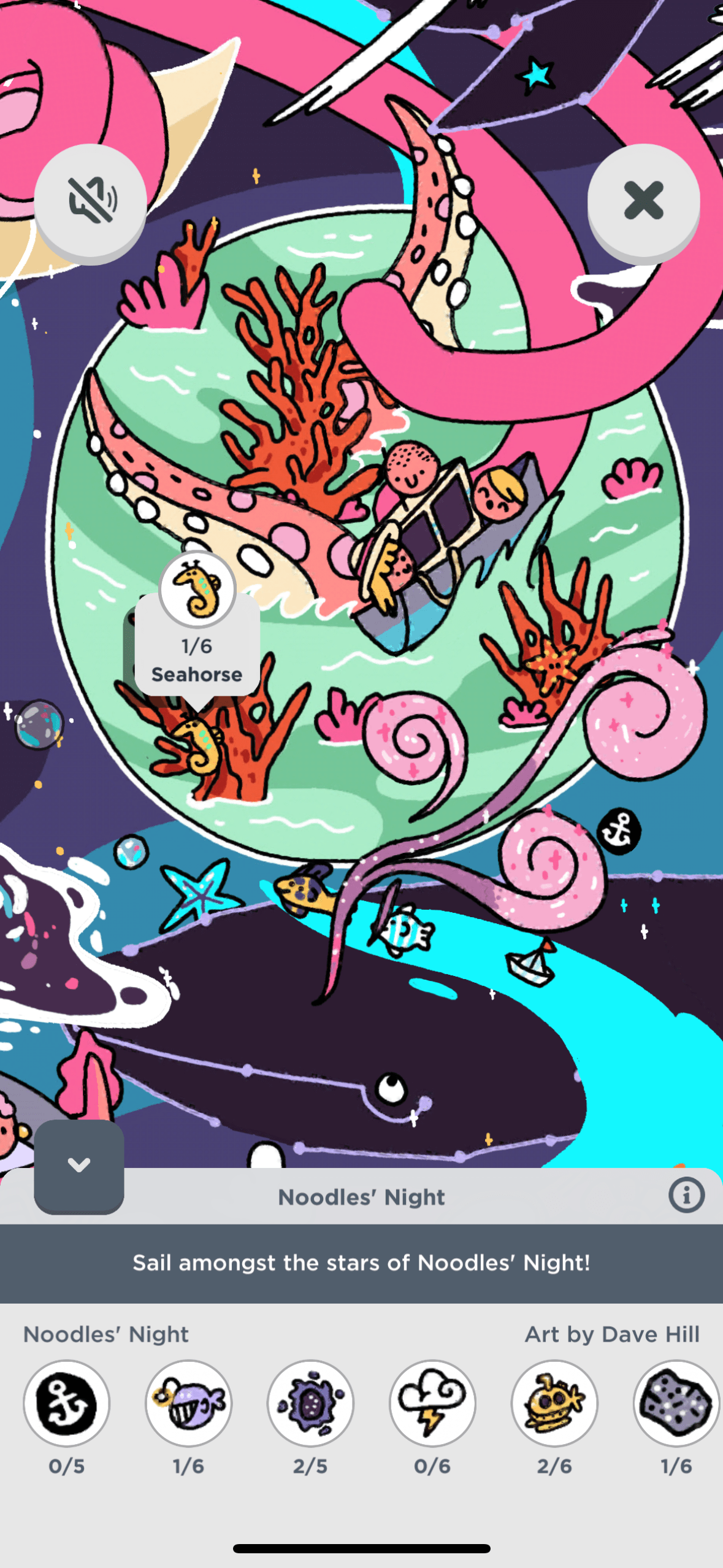The width and height of the screenshot is (723, 1568).
Task: Select the piranha fish item showing 1/6
Action: pyautogui.click(x=188, y=1402)
